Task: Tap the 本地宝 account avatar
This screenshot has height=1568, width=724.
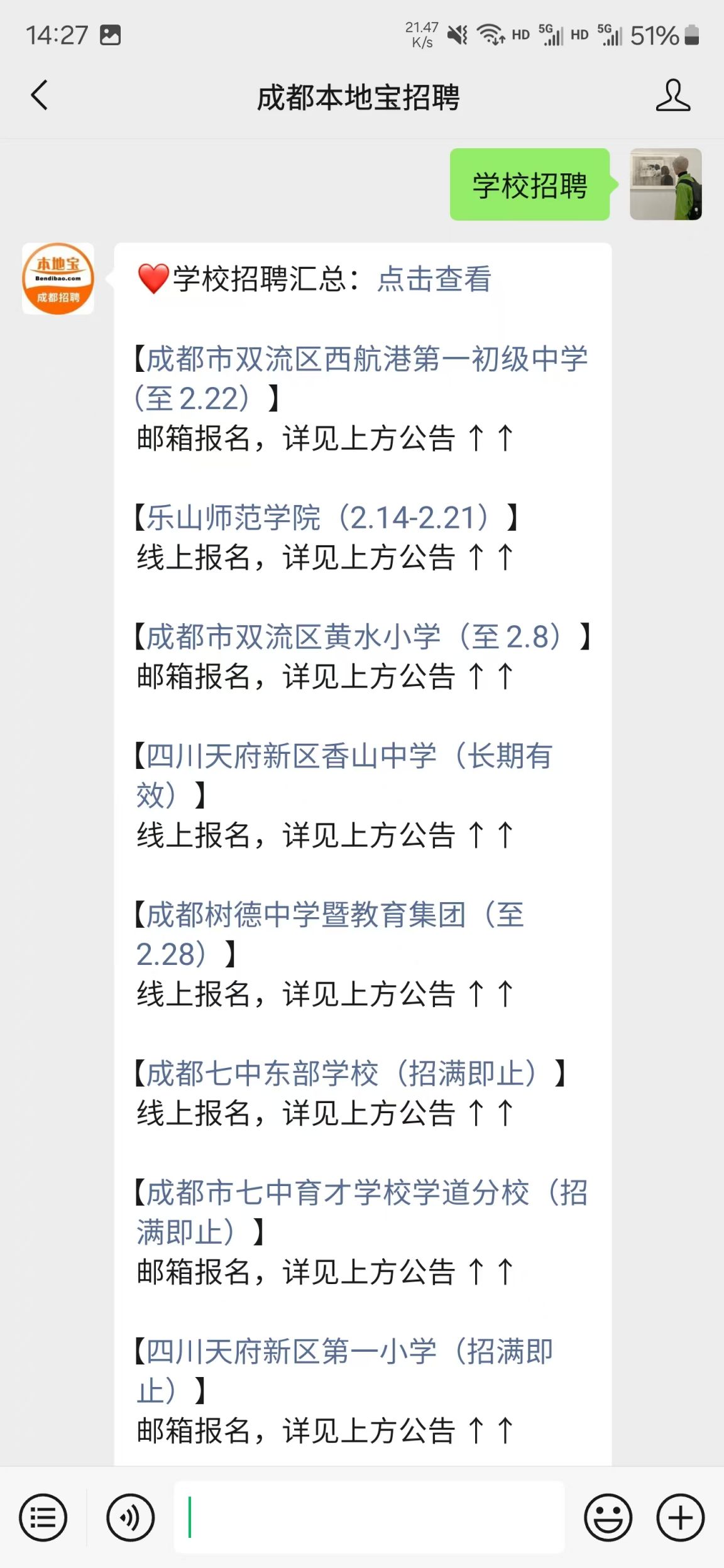Action: (58, 279)
